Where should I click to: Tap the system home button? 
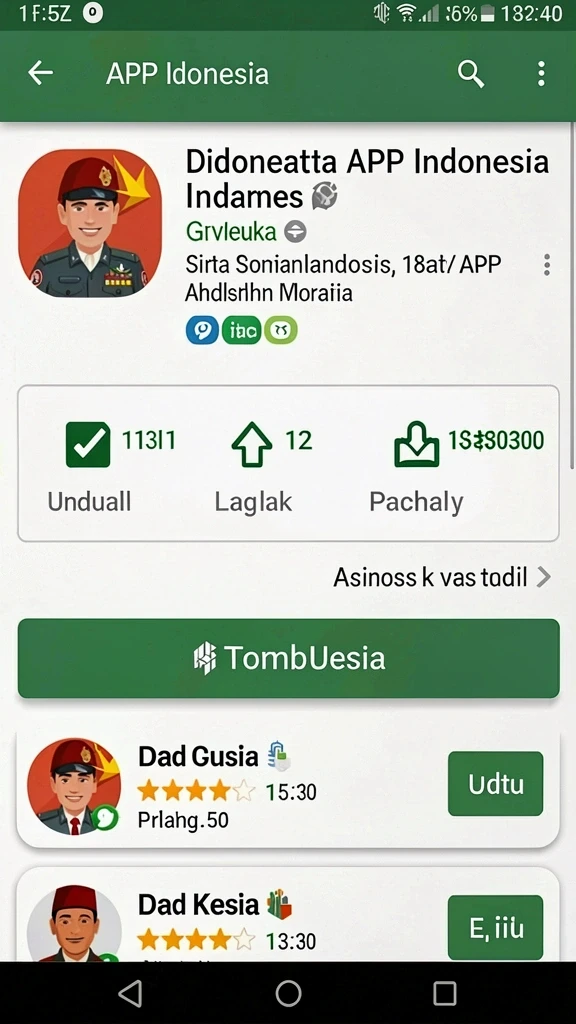coord(288,993)
